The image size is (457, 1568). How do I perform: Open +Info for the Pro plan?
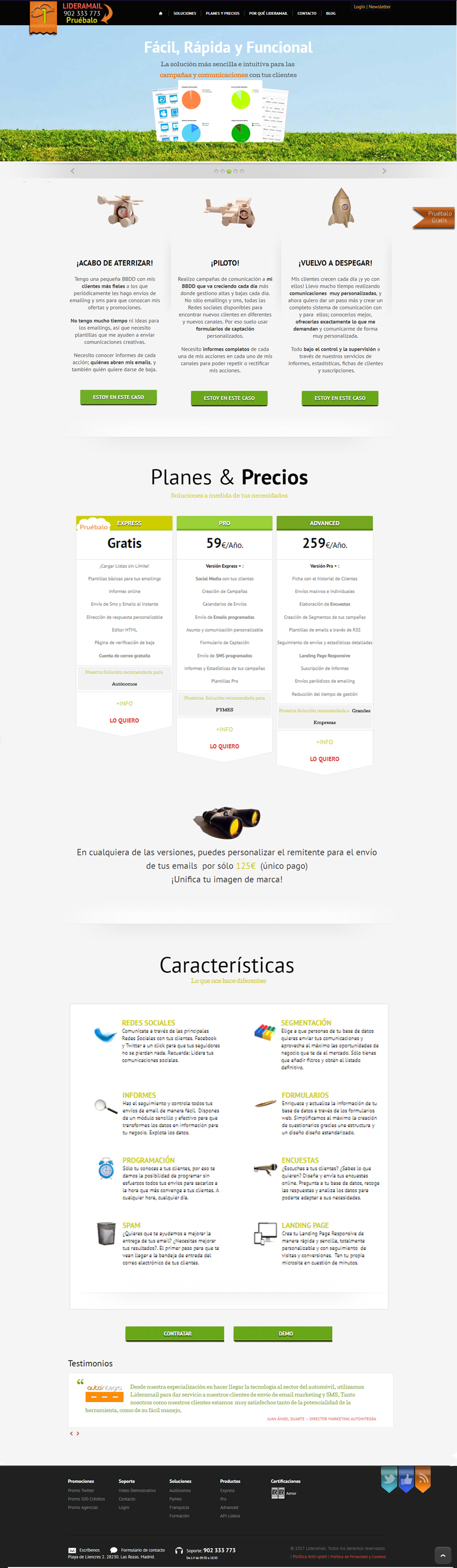coord(225,729)
